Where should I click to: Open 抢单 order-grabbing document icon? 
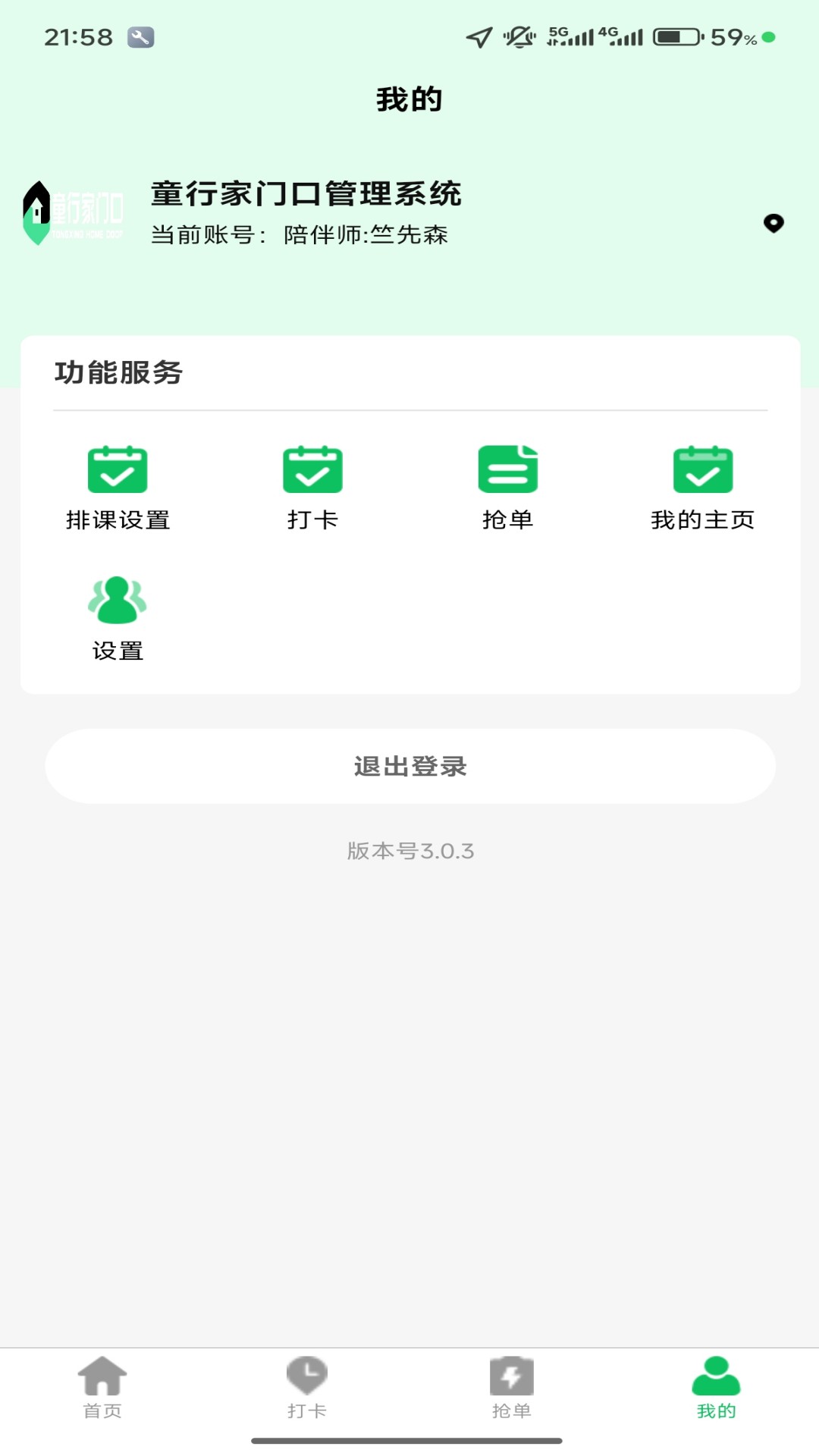(509, 470)
